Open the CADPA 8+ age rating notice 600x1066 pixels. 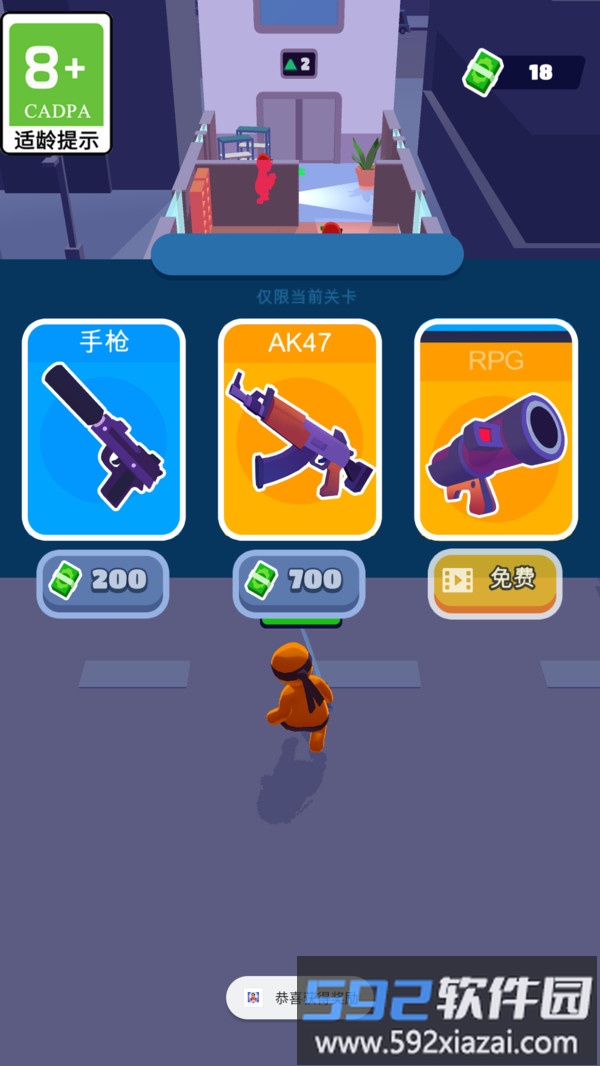(x=57, y=83)
